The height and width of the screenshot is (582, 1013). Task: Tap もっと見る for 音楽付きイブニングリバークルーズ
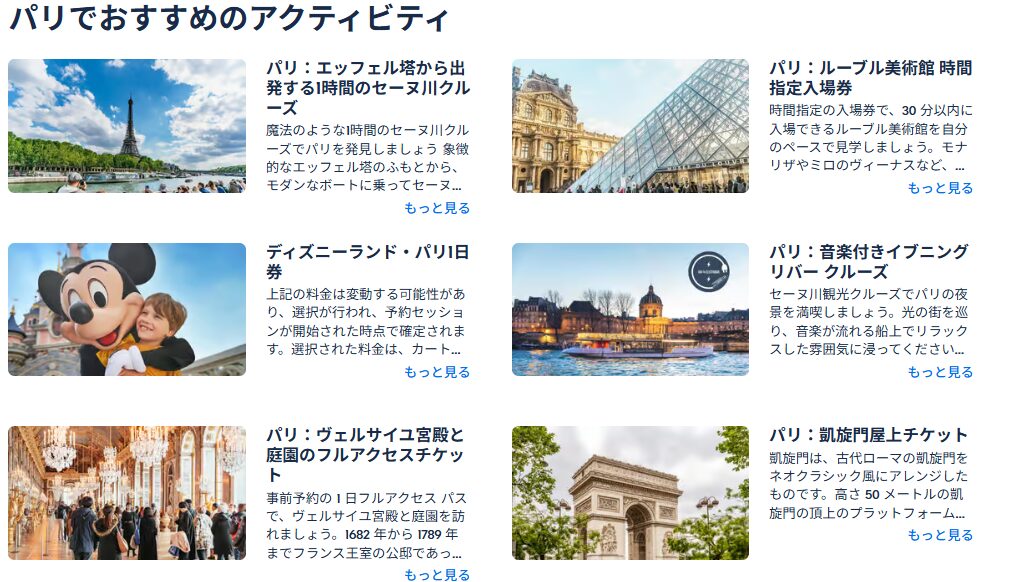pos(940,372)
